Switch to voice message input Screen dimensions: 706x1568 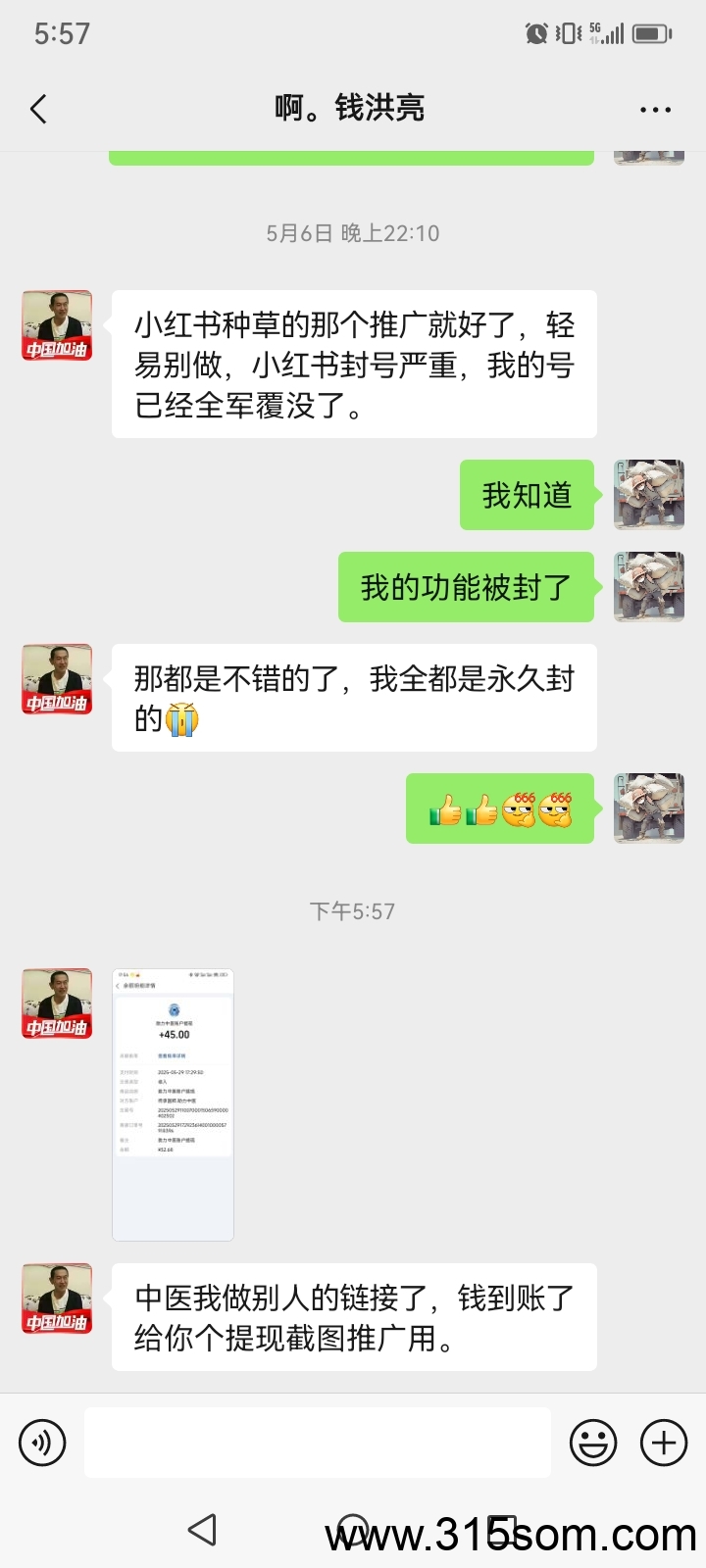pos(42,1442)
